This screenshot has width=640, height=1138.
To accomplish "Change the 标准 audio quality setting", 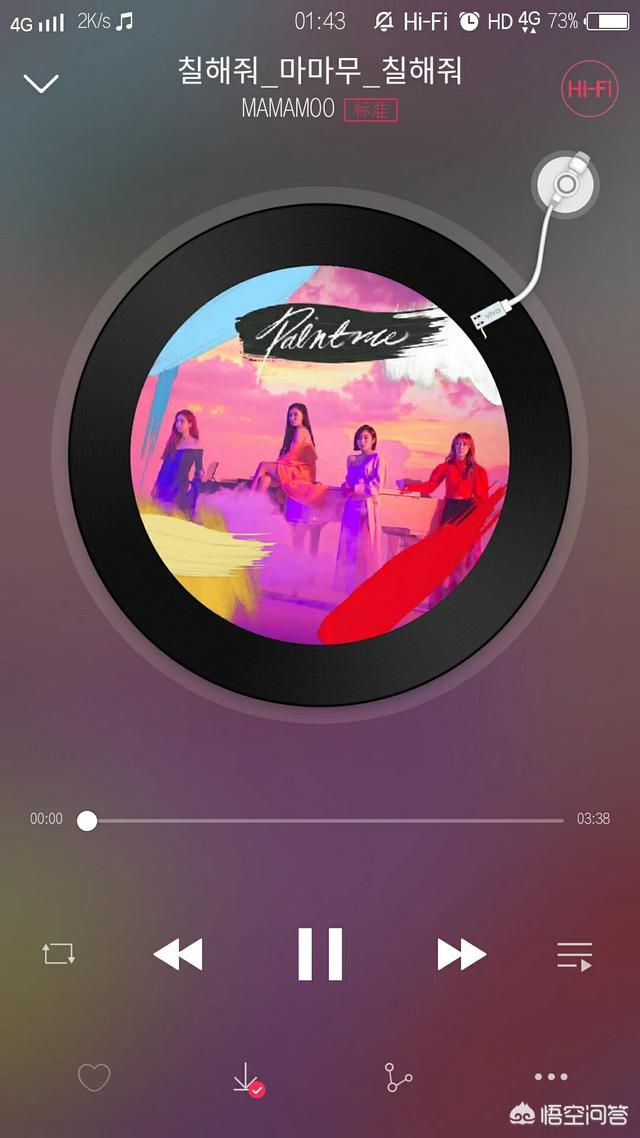I will point(371,110).
